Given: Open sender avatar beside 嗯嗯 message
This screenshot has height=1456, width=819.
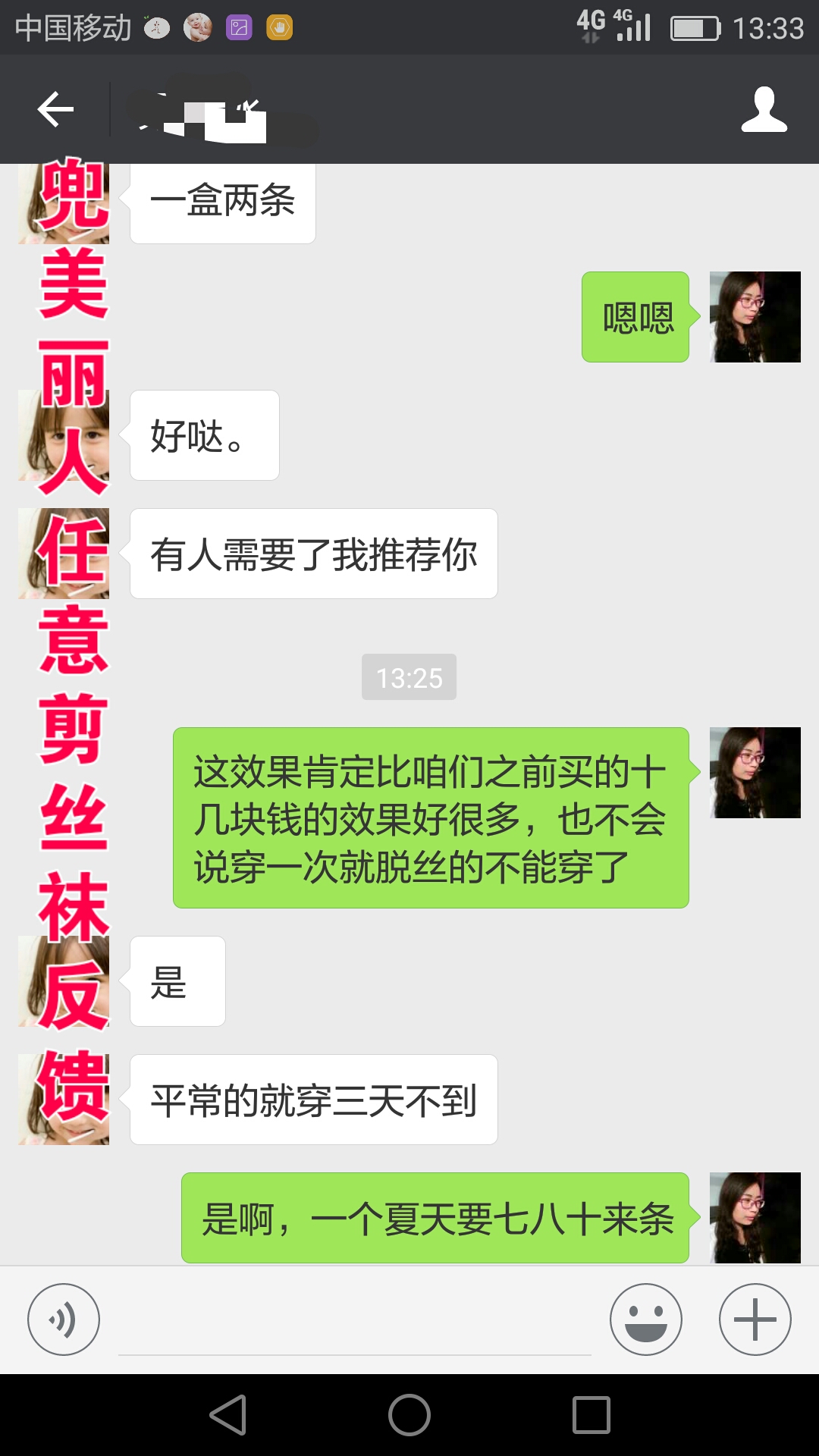Looking at the screenshot, I should (755, 317).
